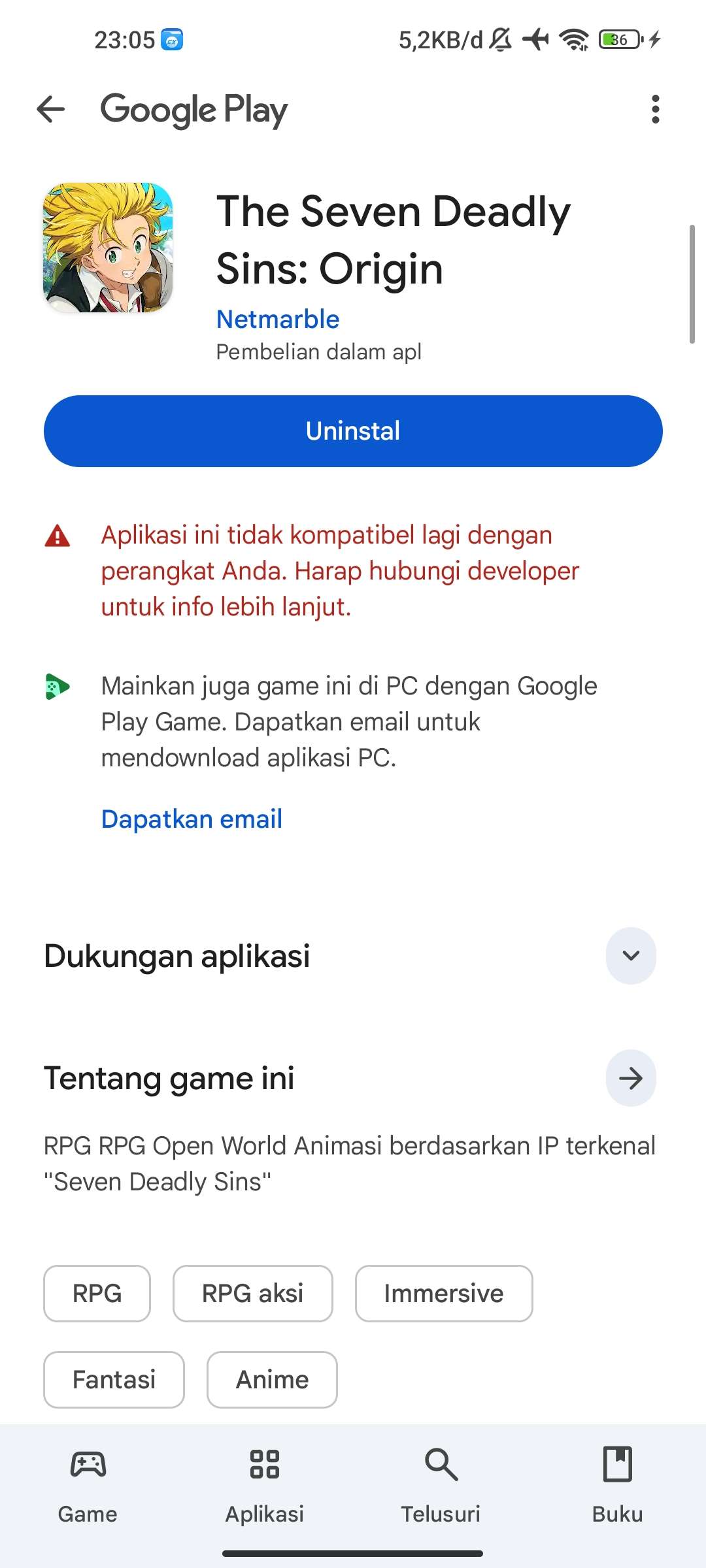Select the Immersive chip
706x1568 pixels.
(444, 1294)
